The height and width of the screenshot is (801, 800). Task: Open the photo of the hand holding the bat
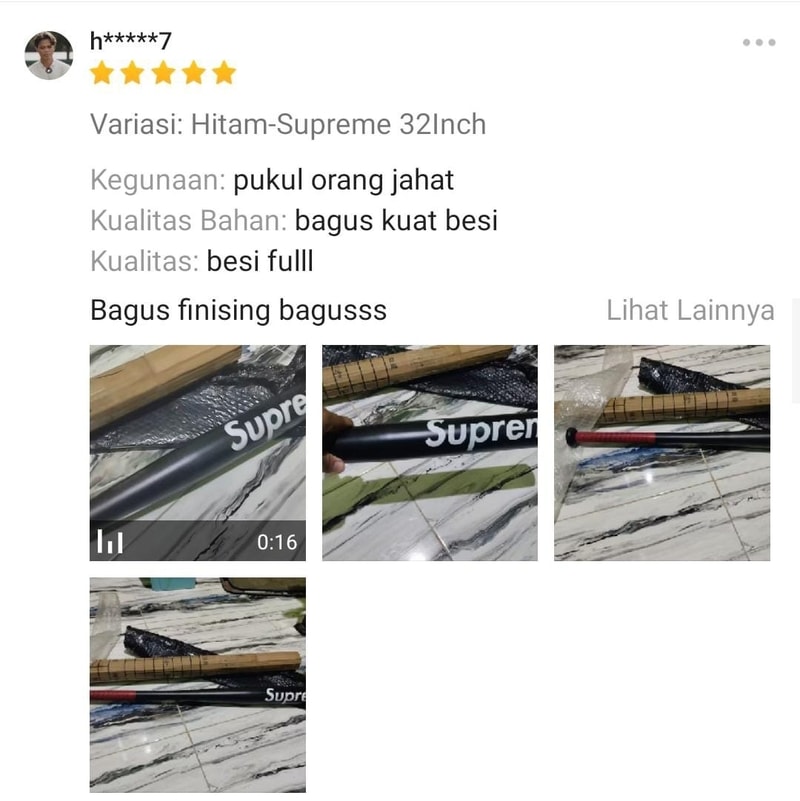(x=430, y=452)
